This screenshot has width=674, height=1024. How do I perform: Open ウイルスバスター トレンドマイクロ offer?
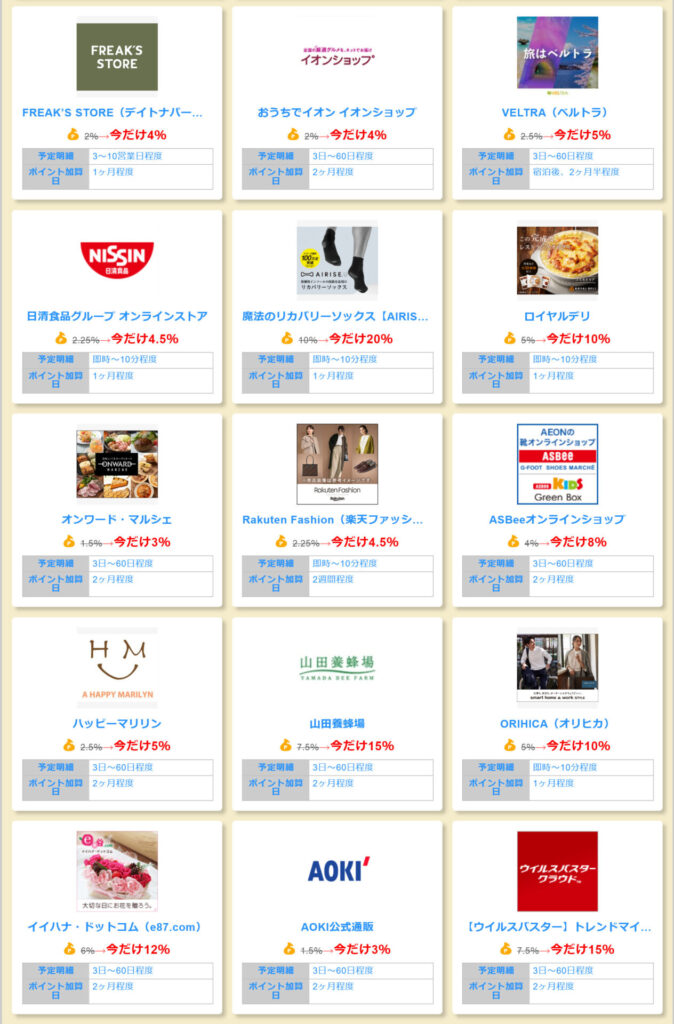click(557, 927)
